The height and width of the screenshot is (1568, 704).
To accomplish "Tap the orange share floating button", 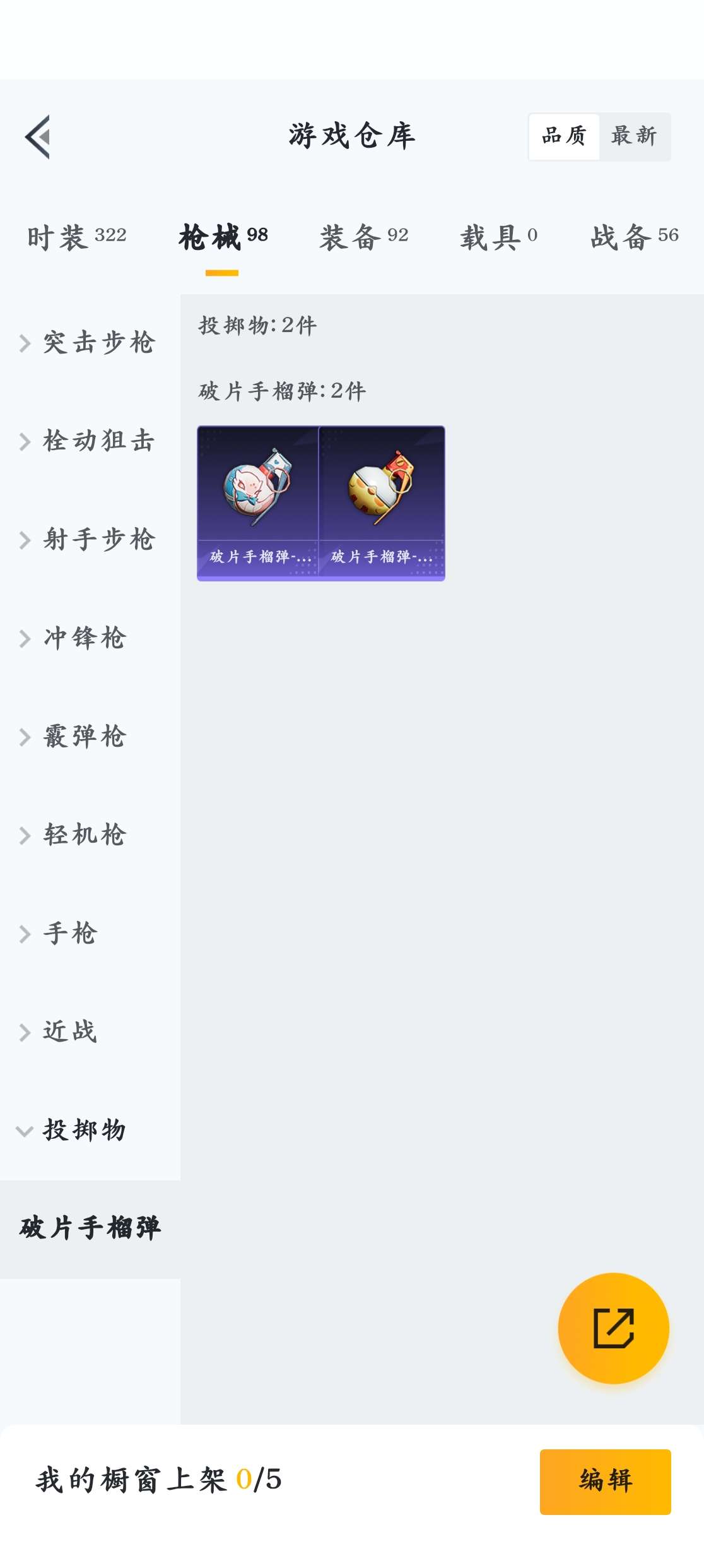I will tap(613, 1328).
